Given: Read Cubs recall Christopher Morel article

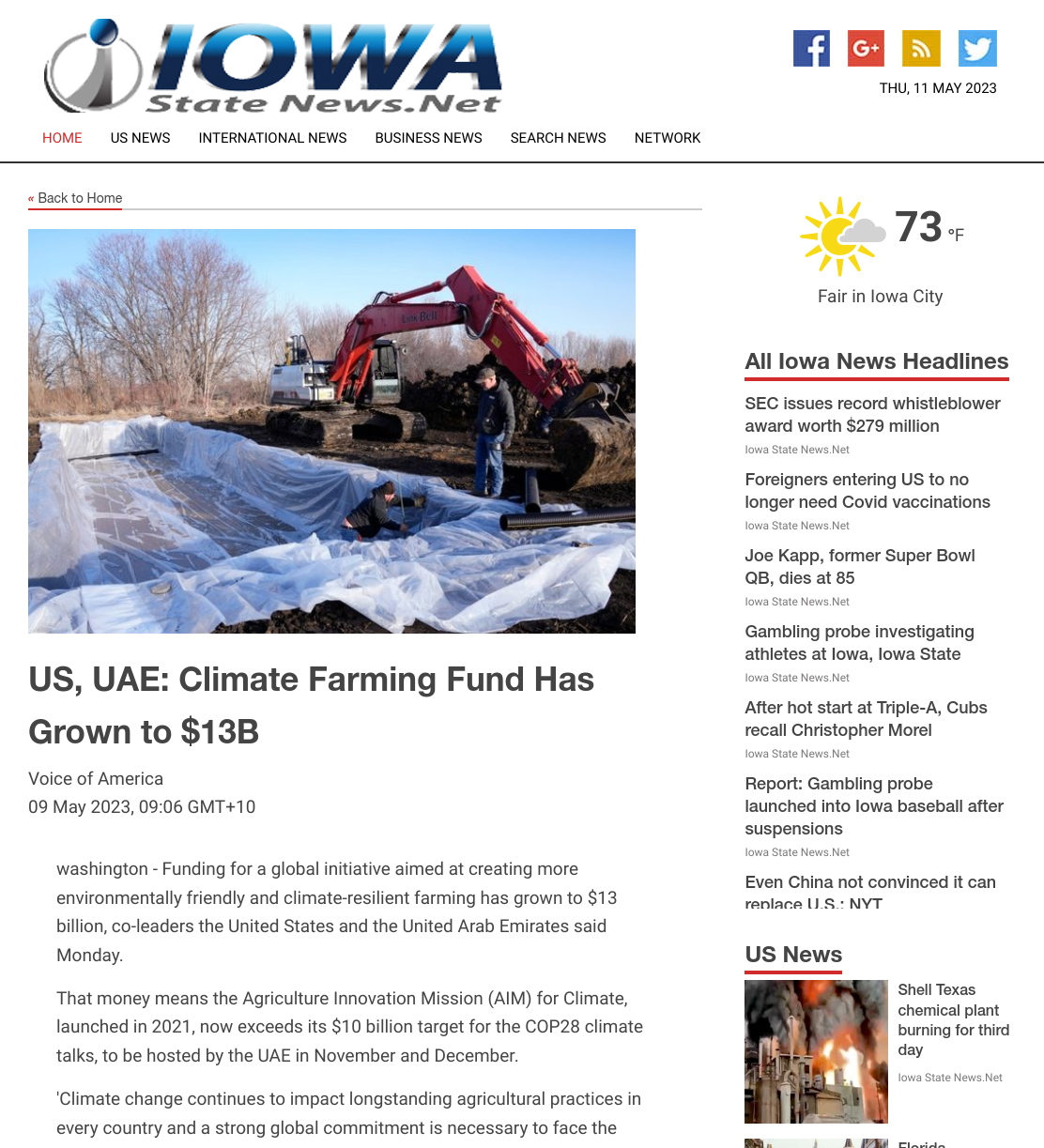Looking at the screenshot, I should 866,719.
